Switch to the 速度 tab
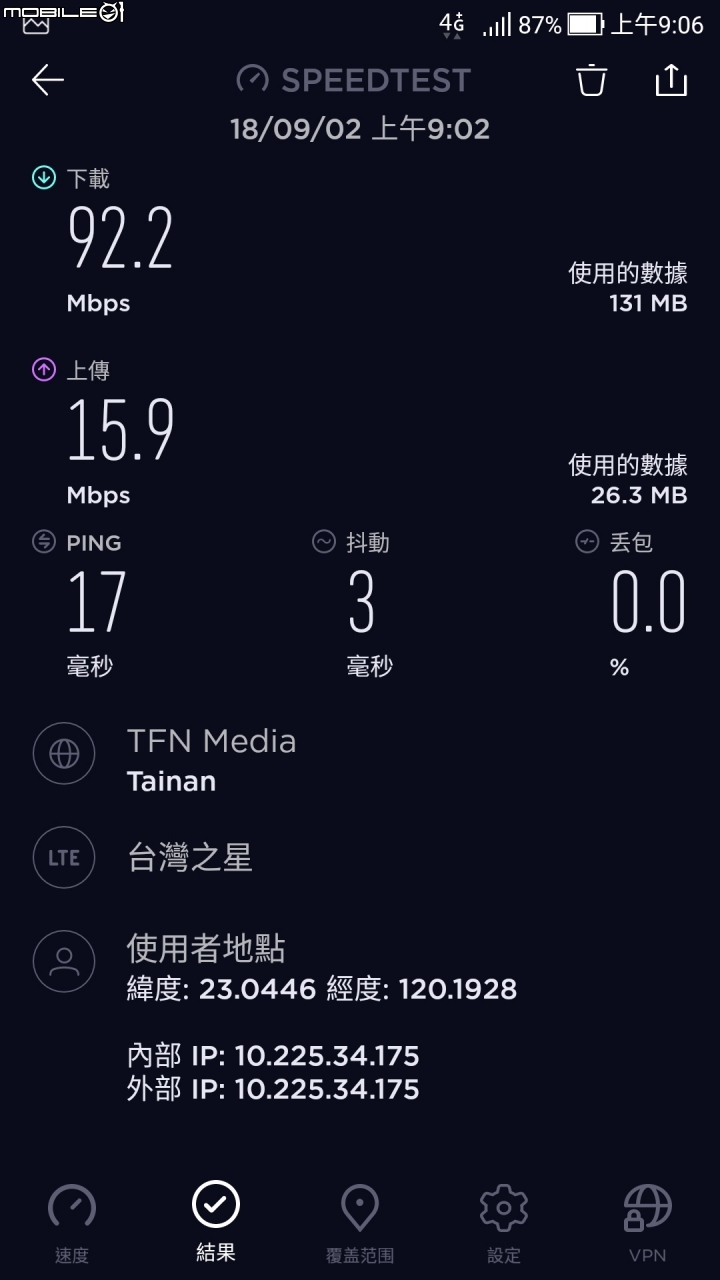The image size is (720, 1280). click(x=72, y=1223)
